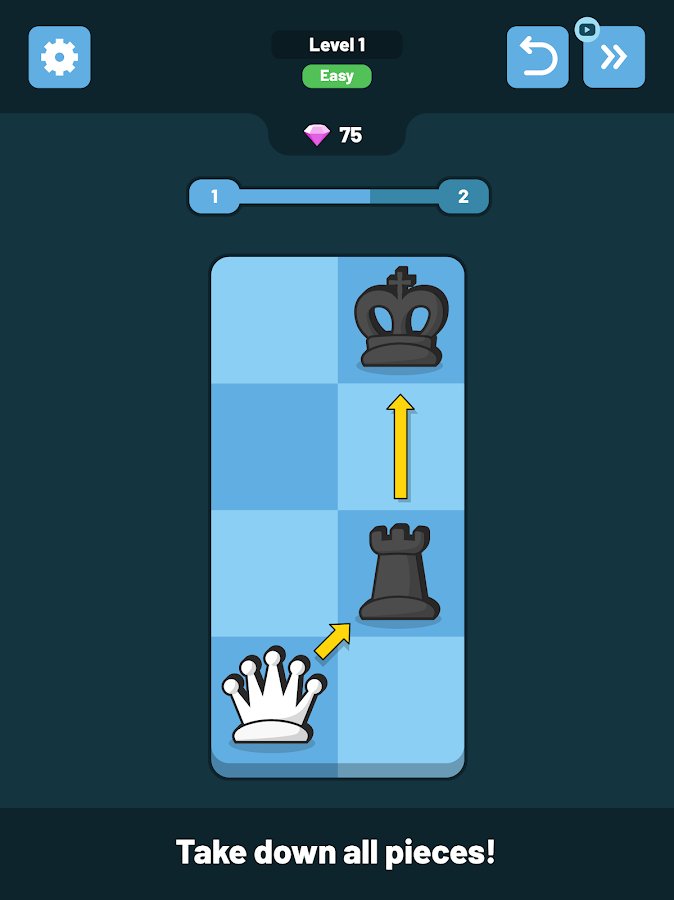Tap the black king piece
The image size is (674, 900).
tap(401, 319)
